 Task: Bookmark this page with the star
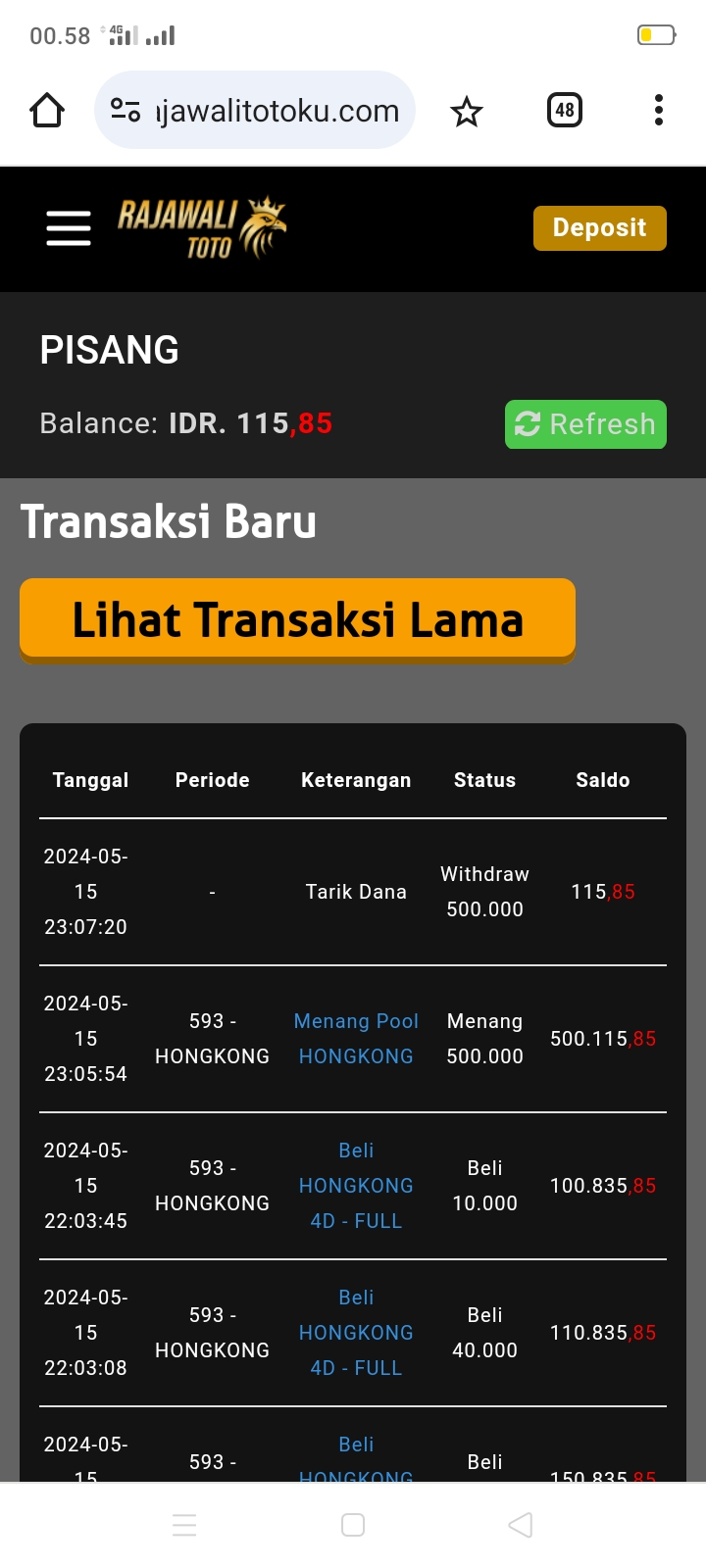pyautogui.click(x=467, y=112)
